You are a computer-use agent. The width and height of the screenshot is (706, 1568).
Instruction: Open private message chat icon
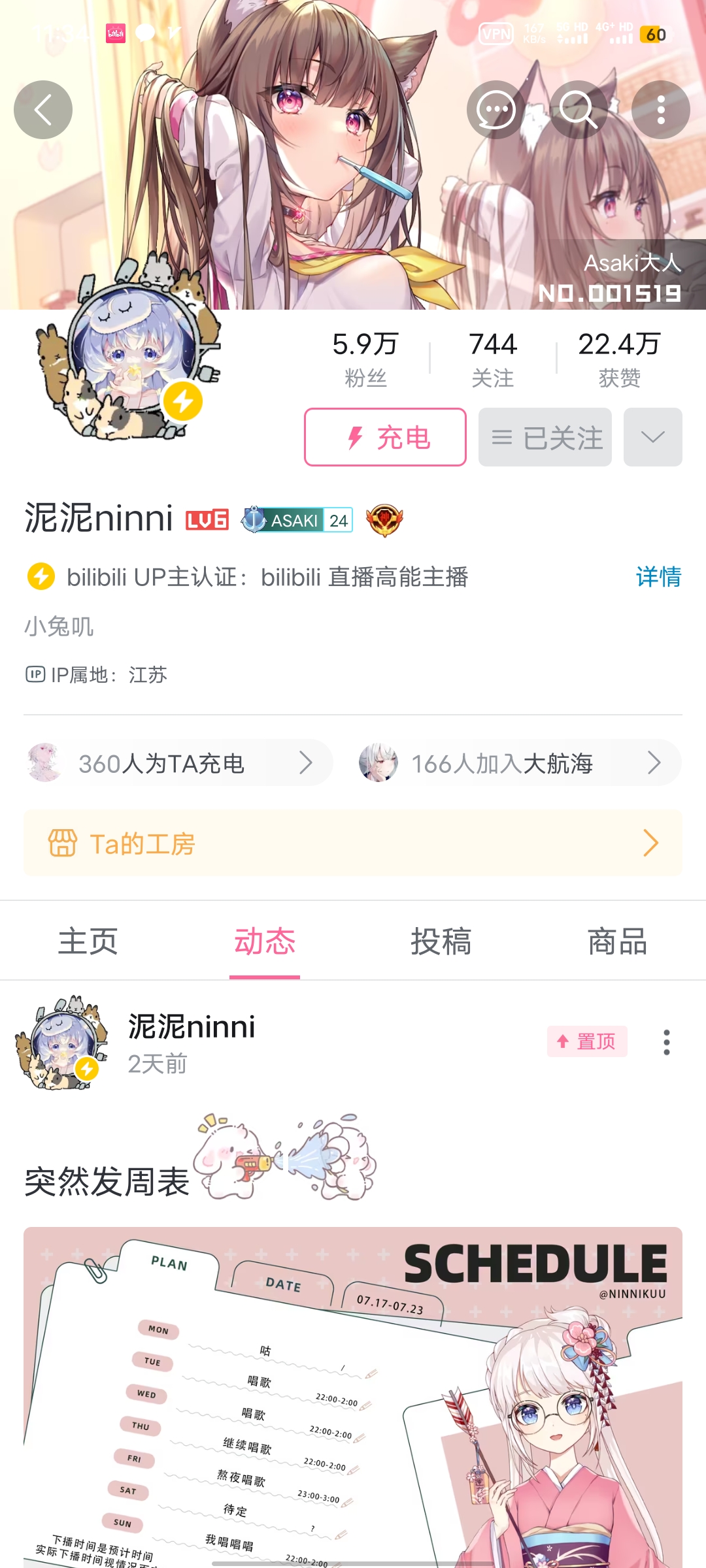496,110
